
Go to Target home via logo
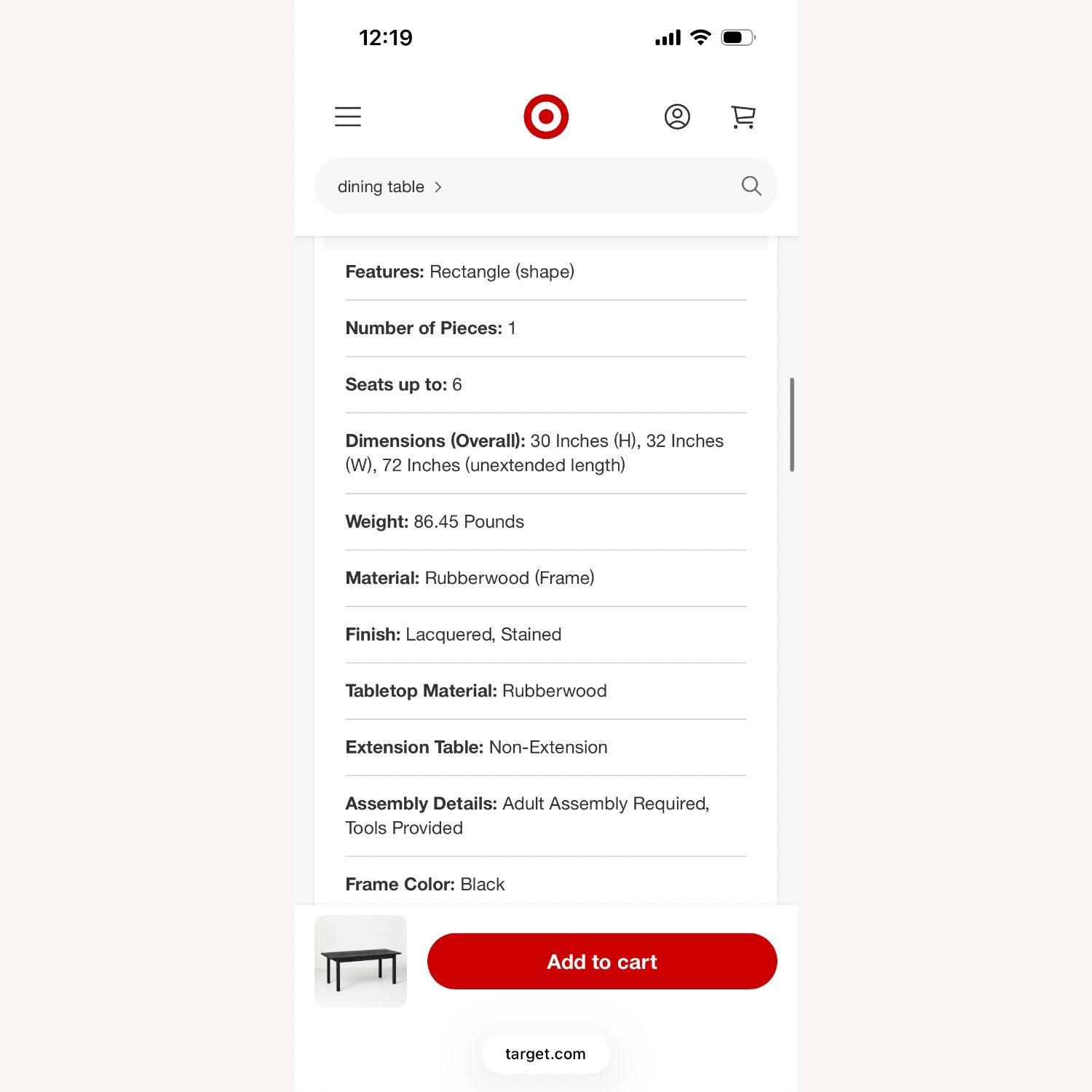click(x=546, y=116)
